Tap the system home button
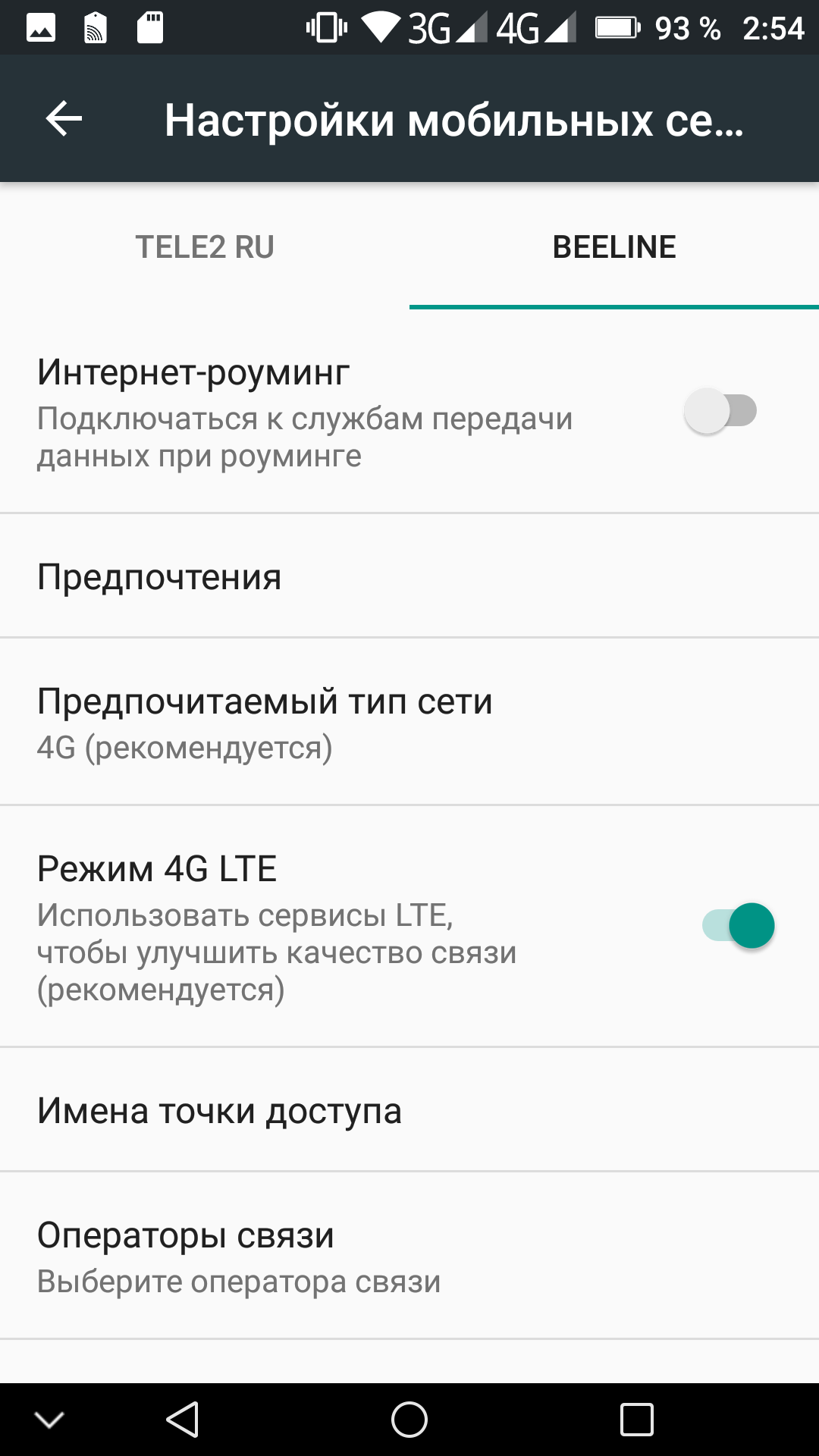The image size is (819, 1456). (409, 1420)
